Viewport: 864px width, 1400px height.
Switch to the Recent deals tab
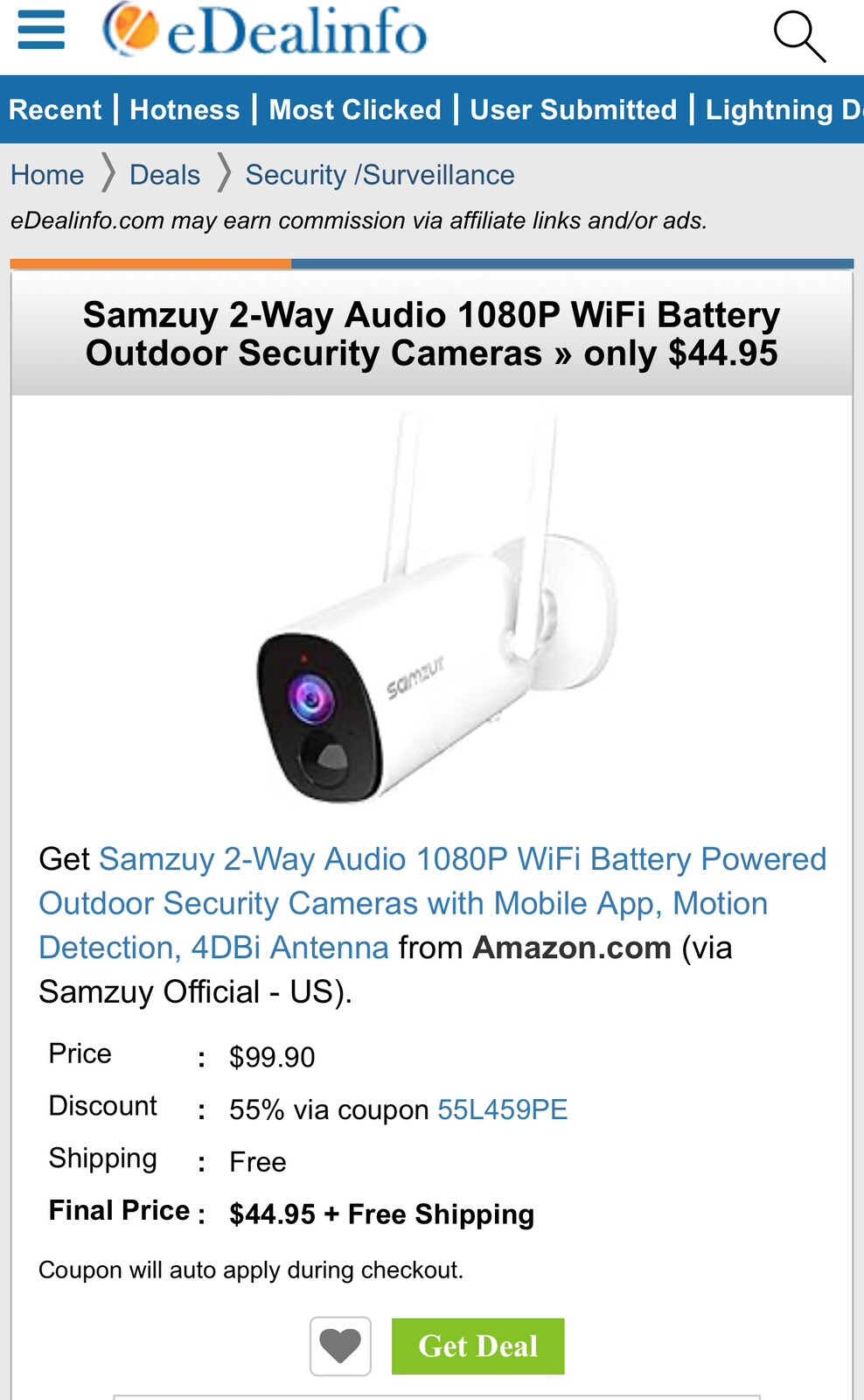[55, 109]
